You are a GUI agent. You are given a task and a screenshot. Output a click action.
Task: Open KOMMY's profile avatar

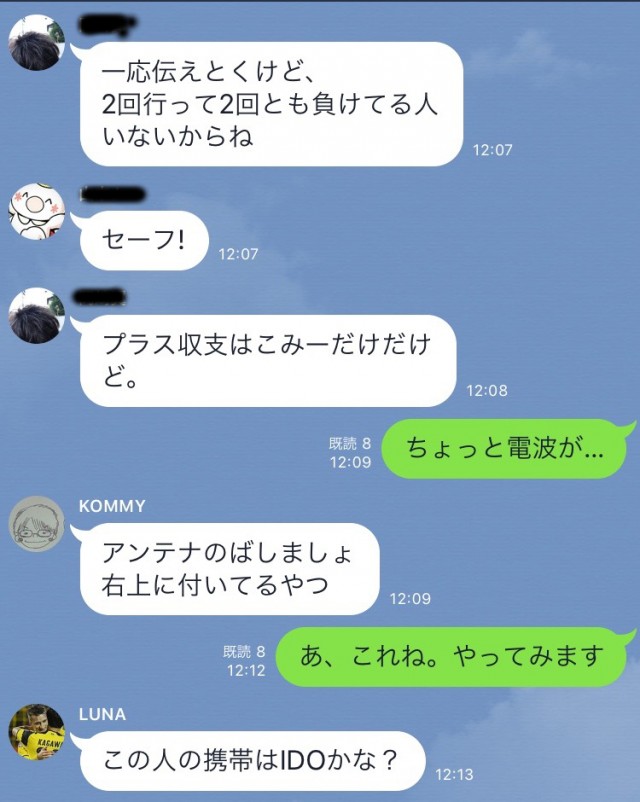coord(37,525)
